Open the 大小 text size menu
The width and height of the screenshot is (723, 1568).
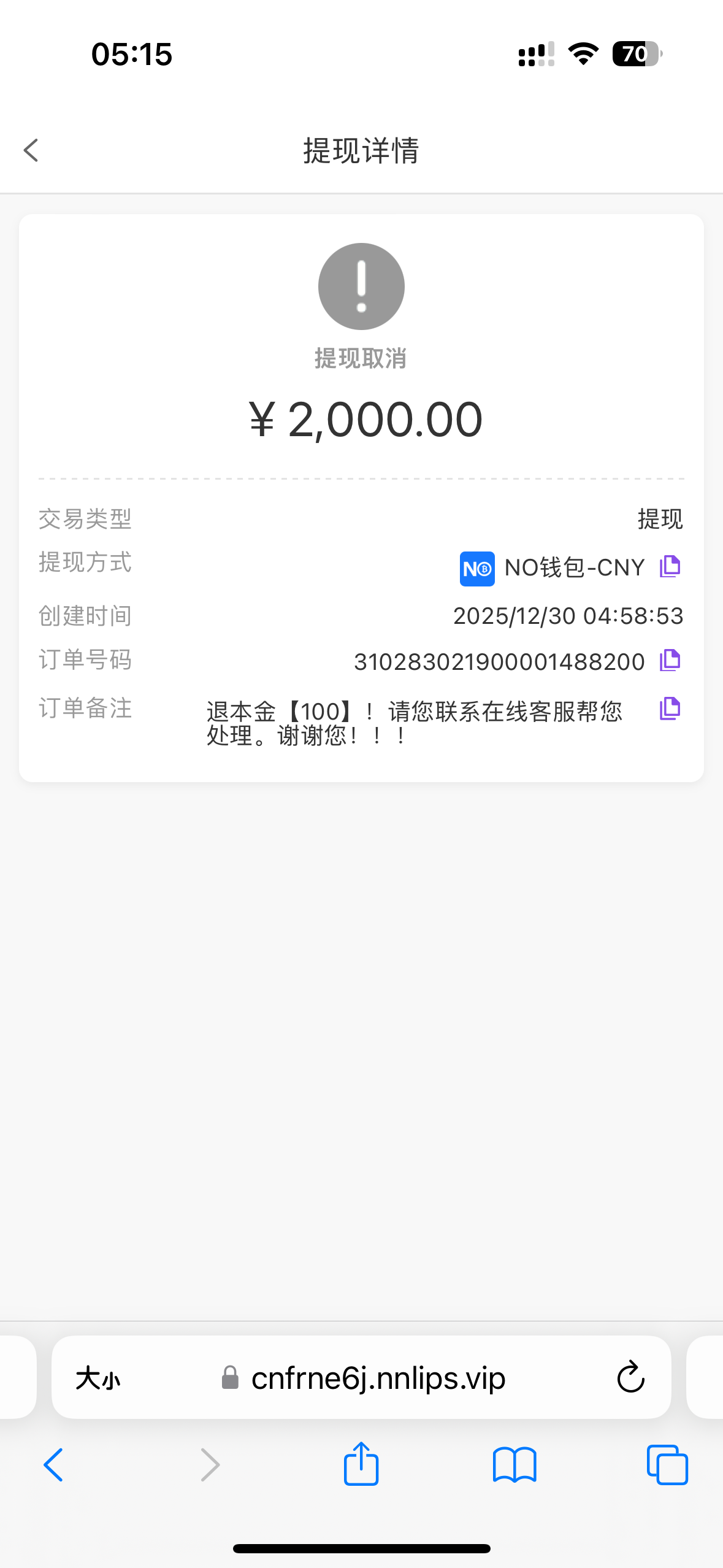(99, 1378)
